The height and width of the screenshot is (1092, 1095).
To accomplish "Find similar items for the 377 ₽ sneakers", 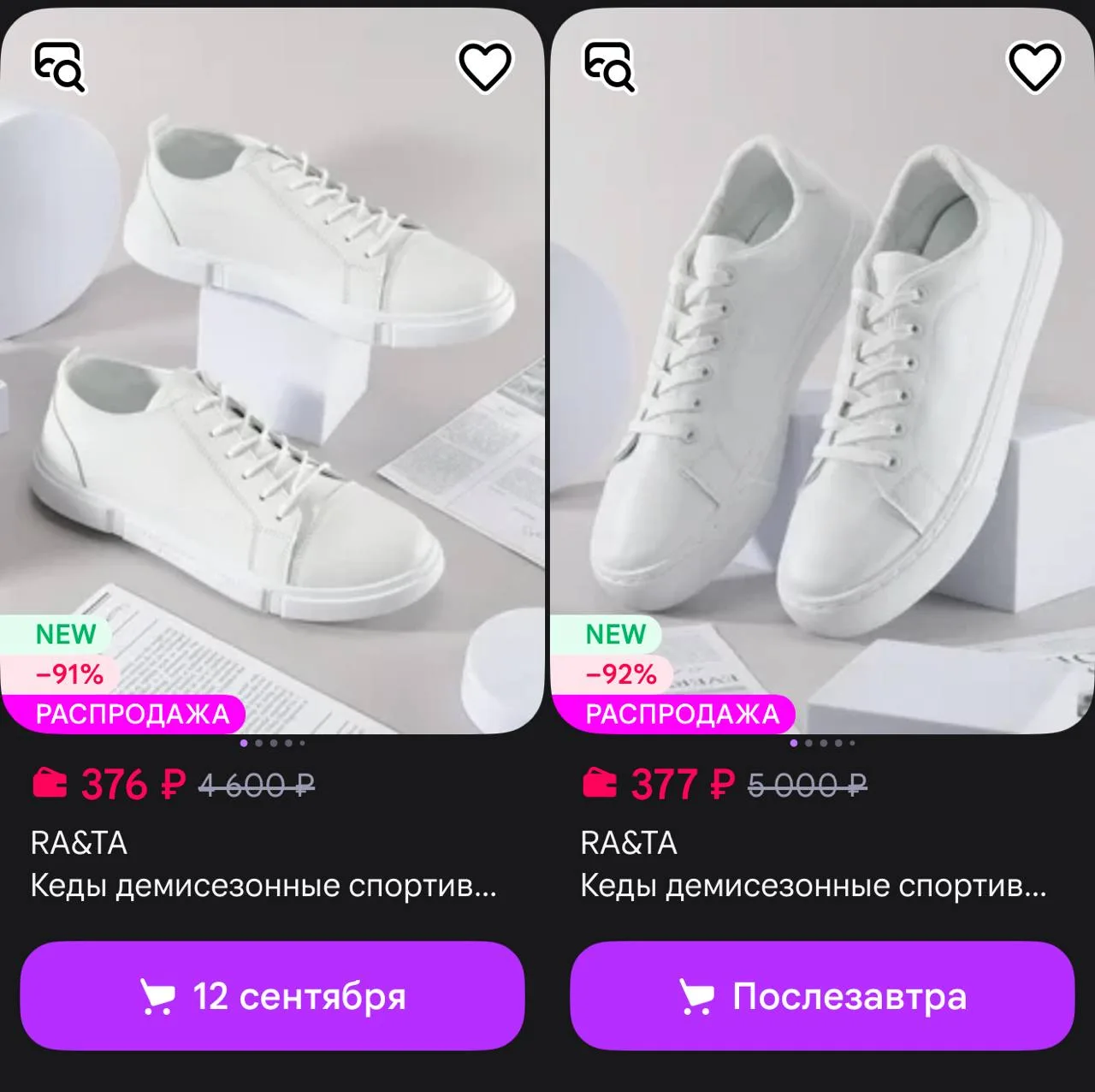I will 609,66.
